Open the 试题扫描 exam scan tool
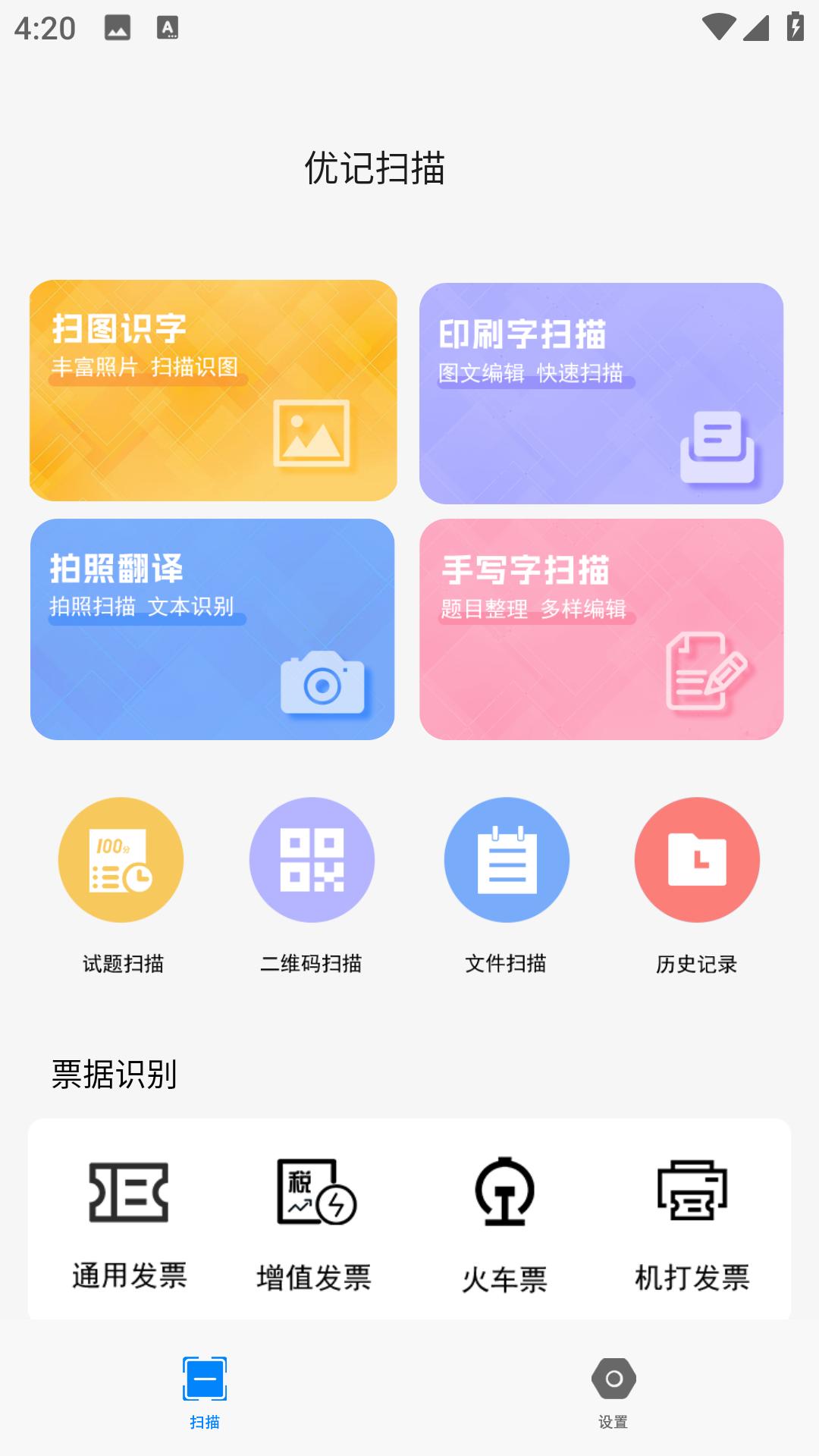Viewport: 819px width, 1456px height. coord(120,861)
